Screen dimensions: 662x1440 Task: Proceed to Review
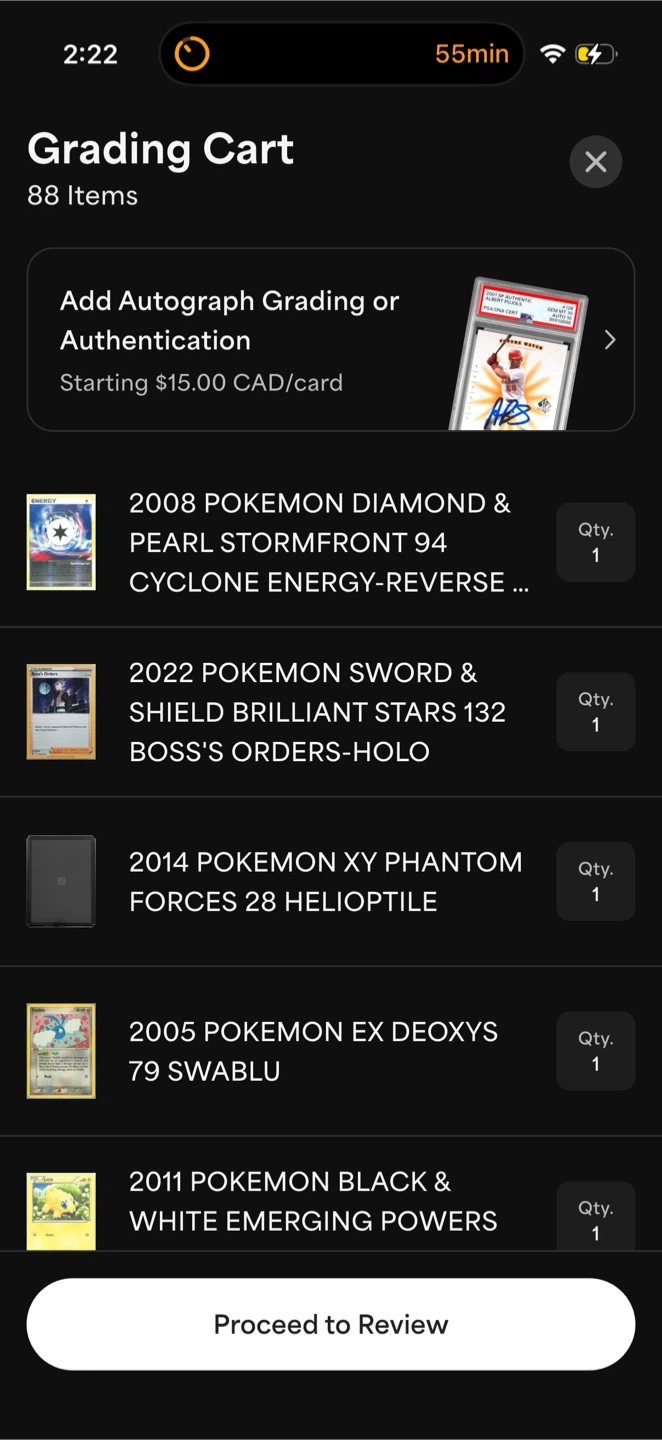331,1324
